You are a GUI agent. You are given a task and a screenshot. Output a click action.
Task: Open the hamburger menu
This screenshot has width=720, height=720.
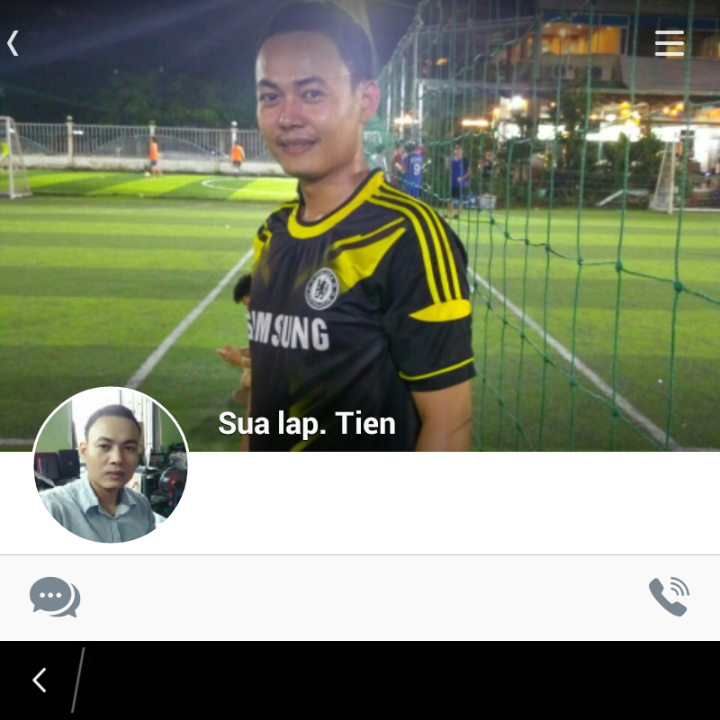pyautogui.click(x=669, y=43)
